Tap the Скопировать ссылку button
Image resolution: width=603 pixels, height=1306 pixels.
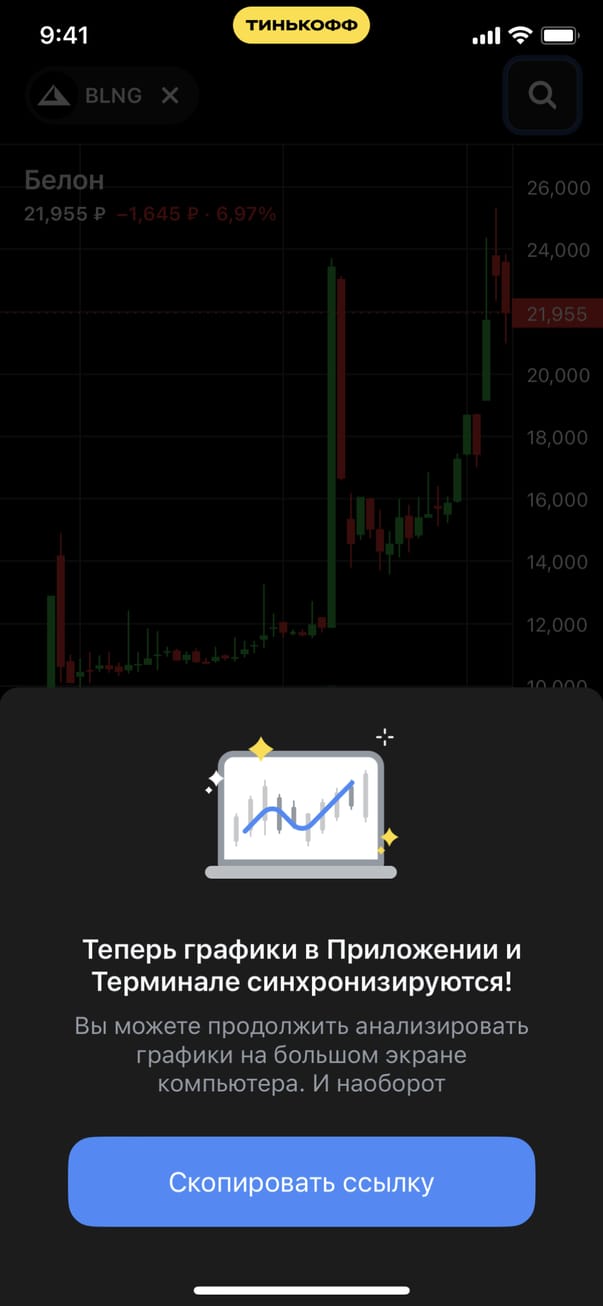(301, 1182)
